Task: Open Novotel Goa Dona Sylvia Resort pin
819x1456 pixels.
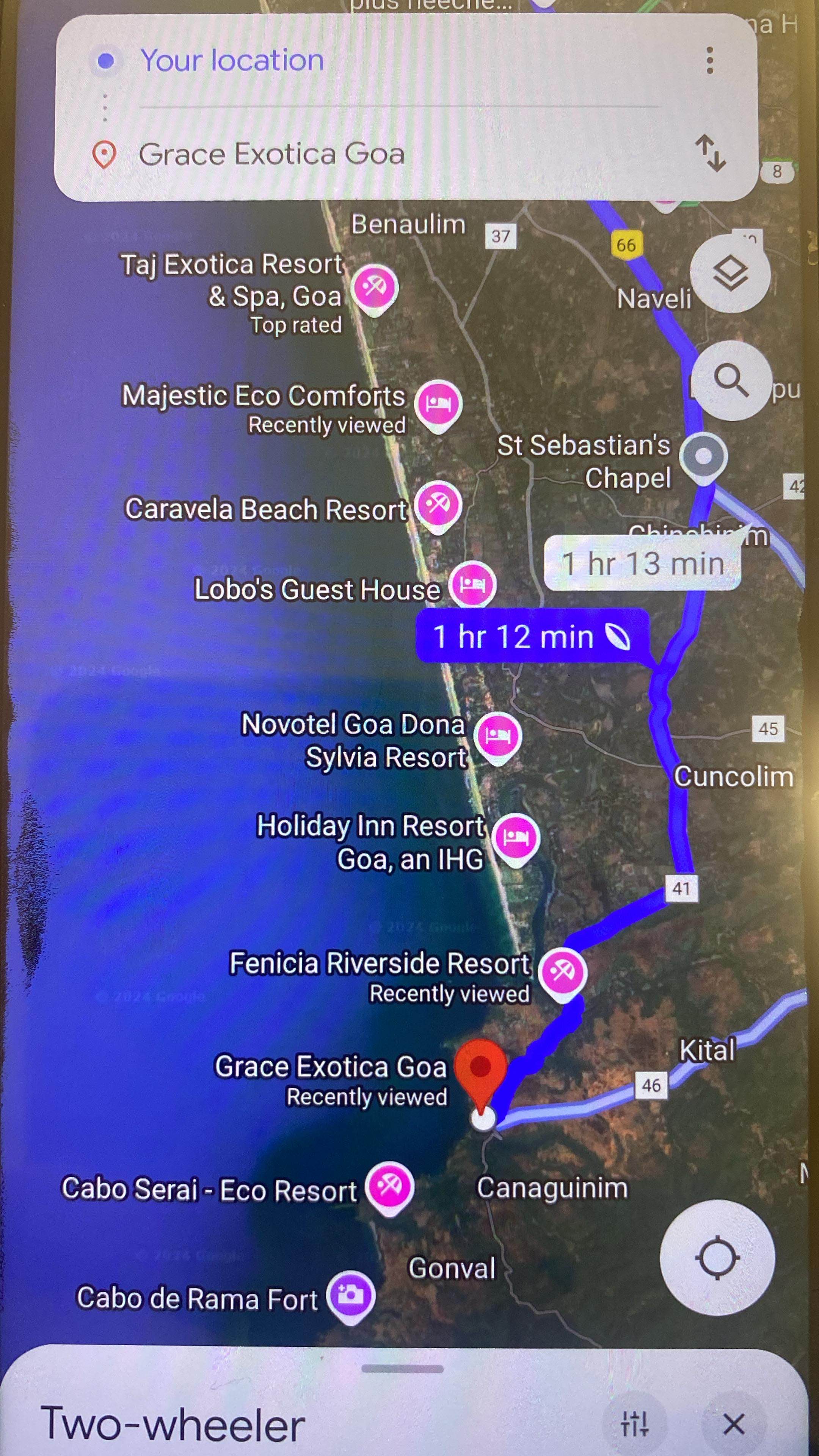Action: click(x=497, y=735)
